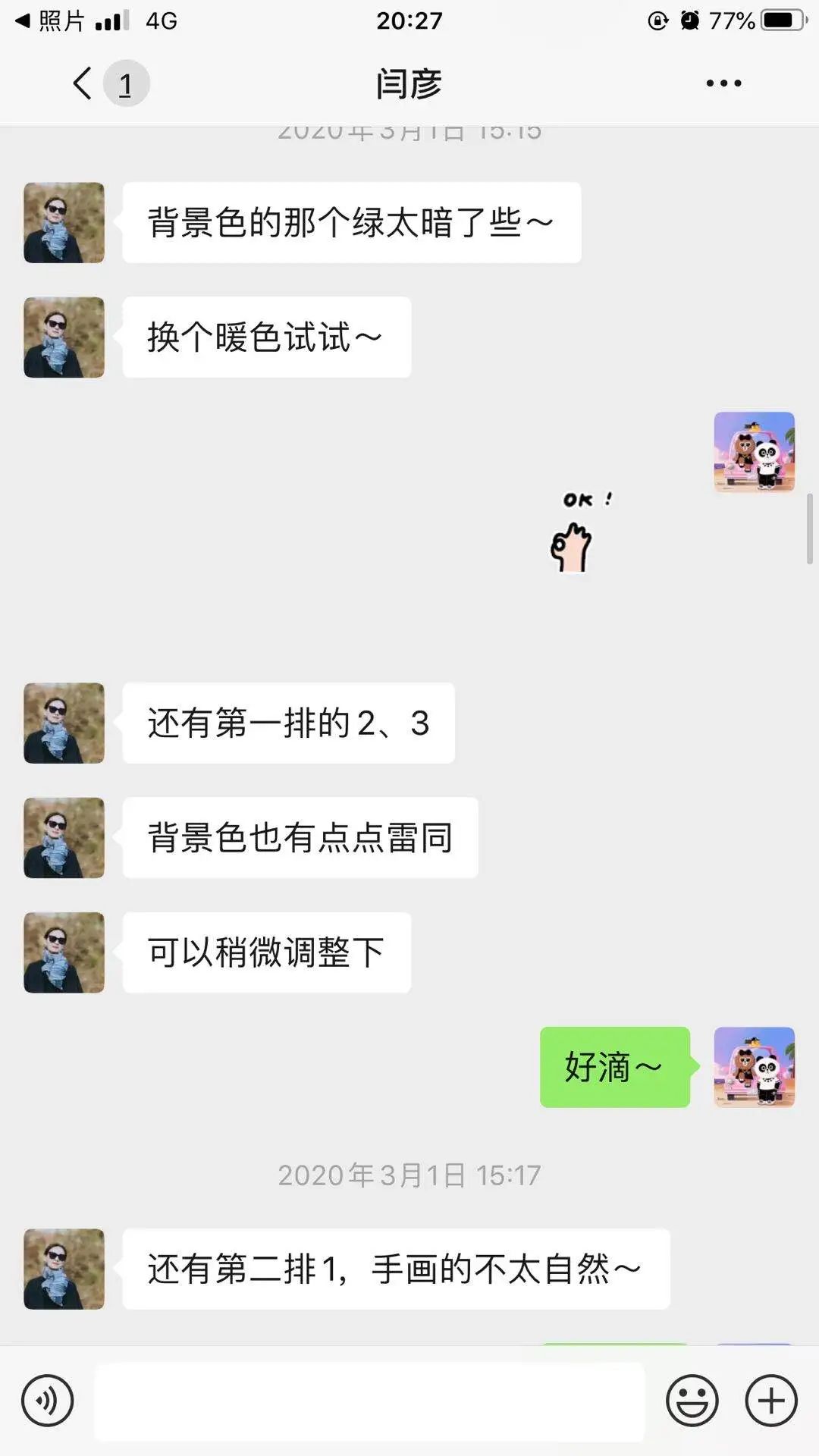Go back to the chat list
Screen dimensions: 819x1456
pos(83,83)
